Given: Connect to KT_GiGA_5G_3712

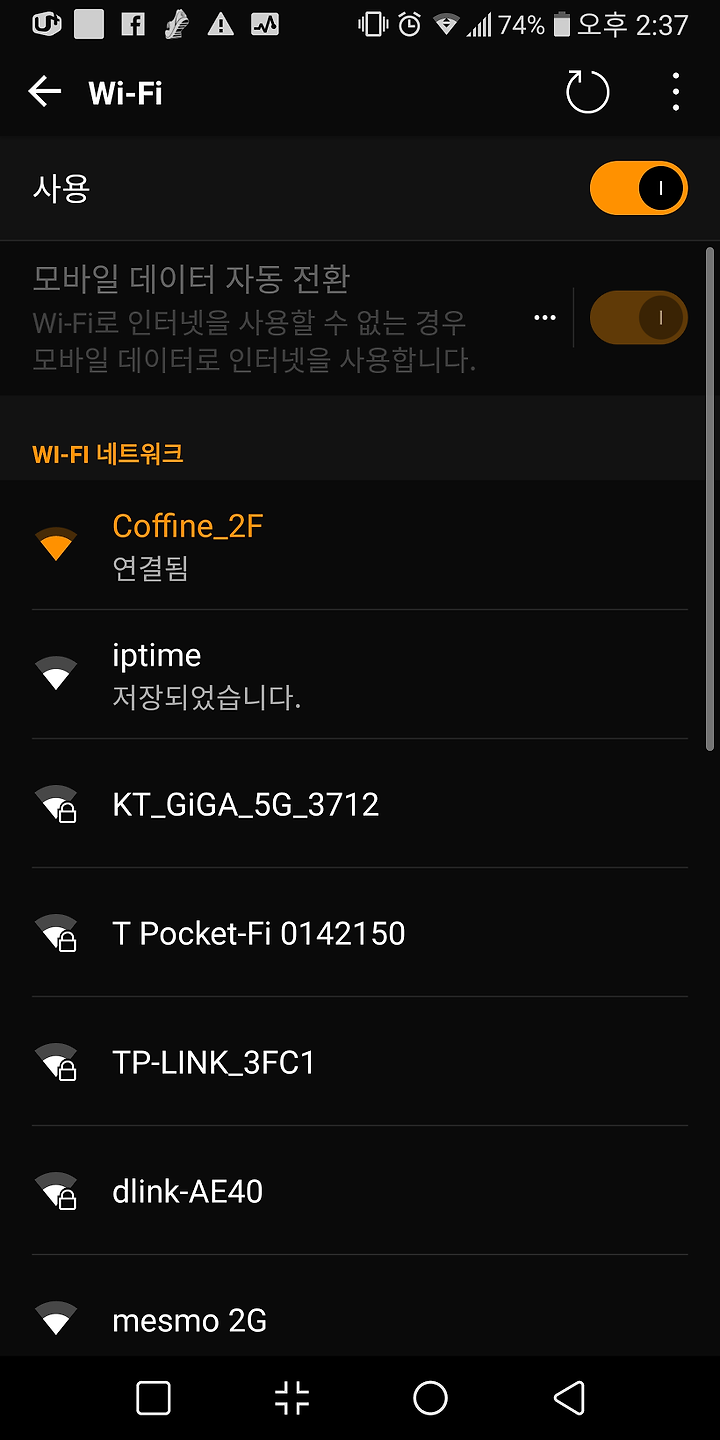Looking at the screenshot, I should [360, 804].
